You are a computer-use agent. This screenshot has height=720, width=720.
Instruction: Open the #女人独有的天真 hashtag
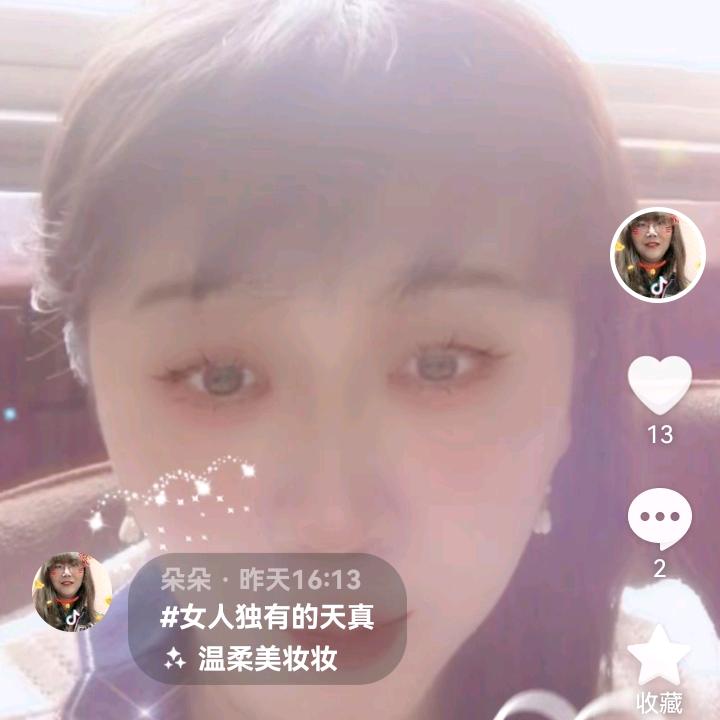(x=267, y=617)
